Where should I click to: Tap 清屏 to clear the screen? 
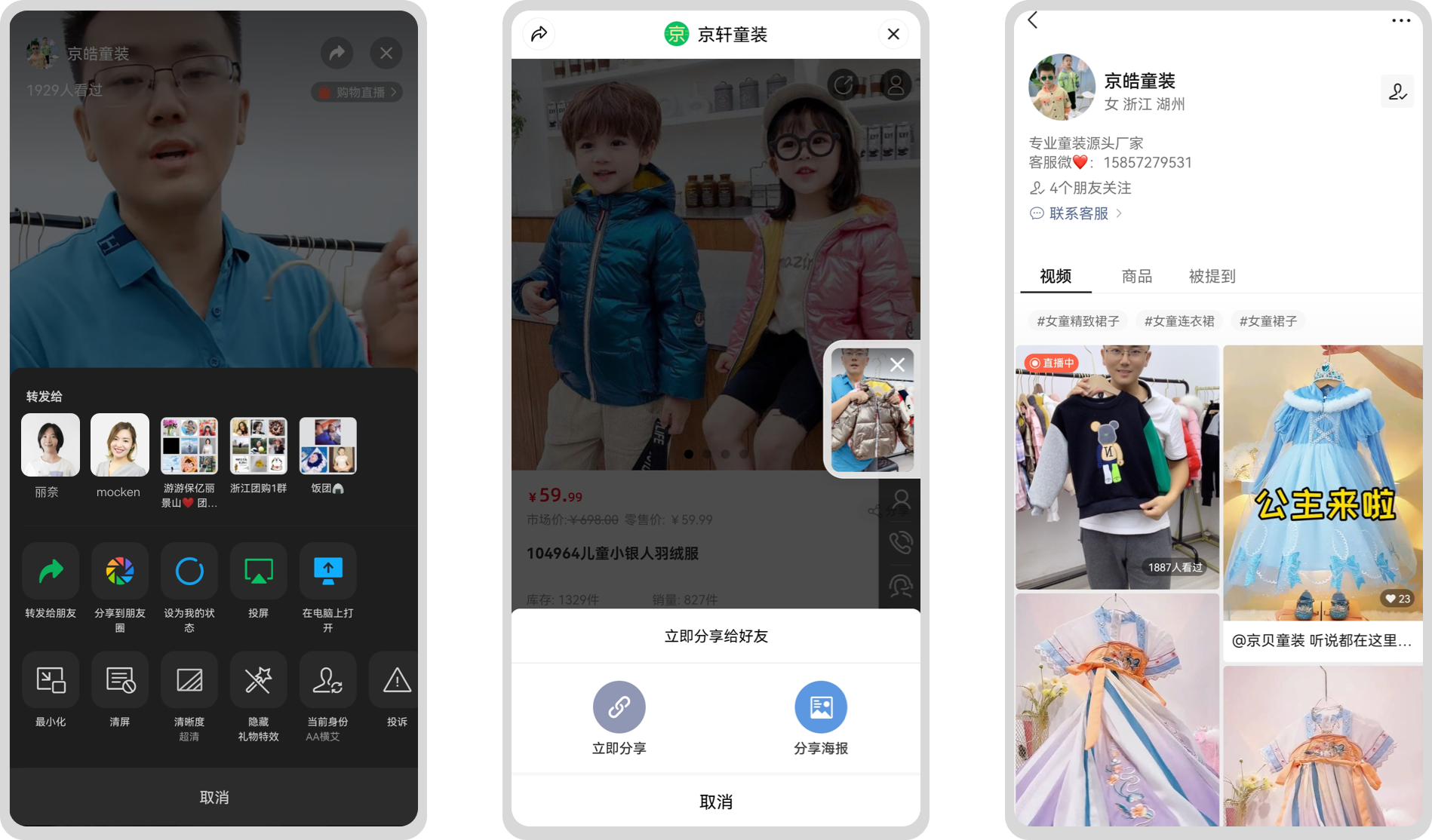[x=120, y=680]
